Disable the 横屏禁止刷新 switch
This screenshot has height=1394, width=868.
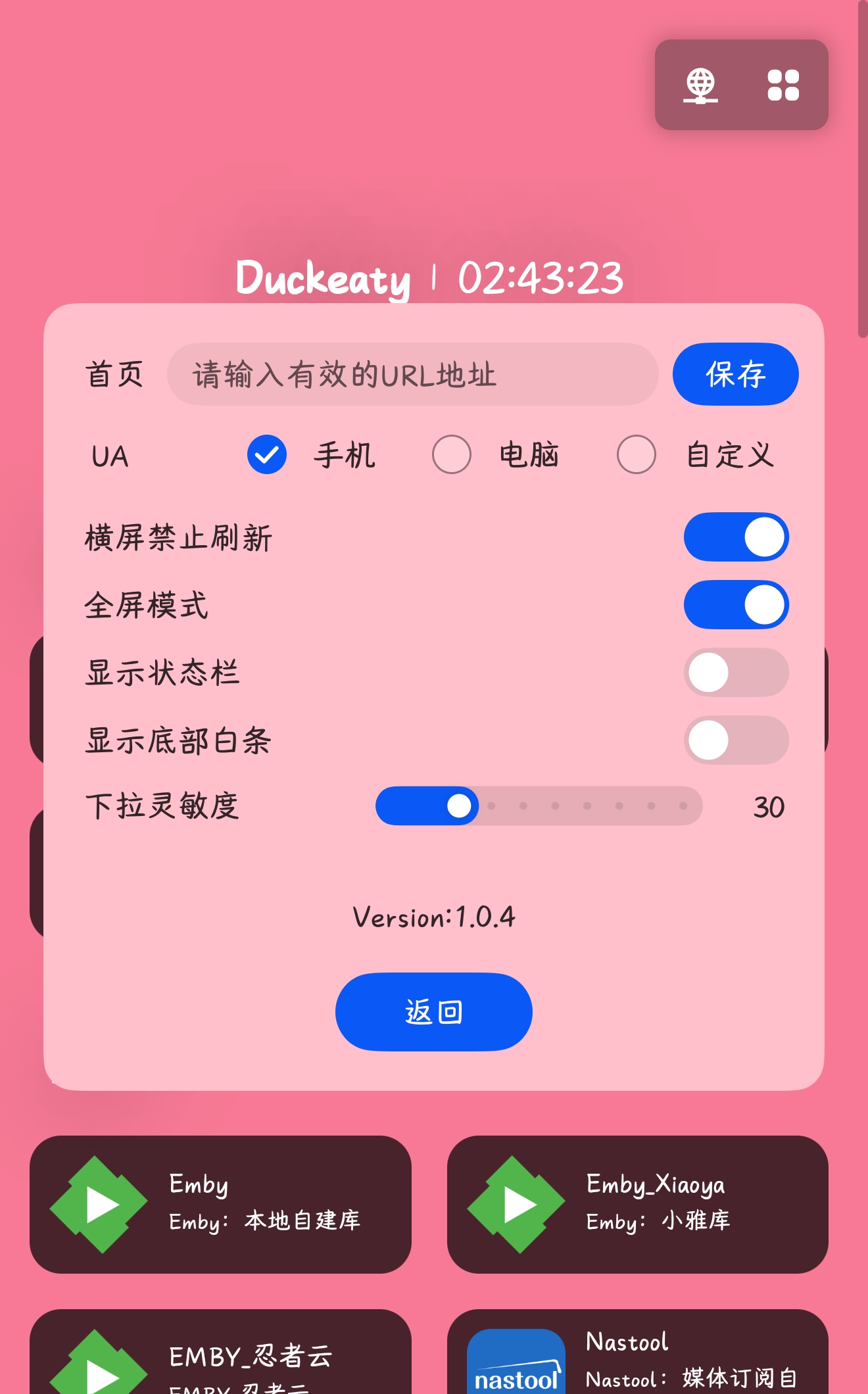pos(736,538)
